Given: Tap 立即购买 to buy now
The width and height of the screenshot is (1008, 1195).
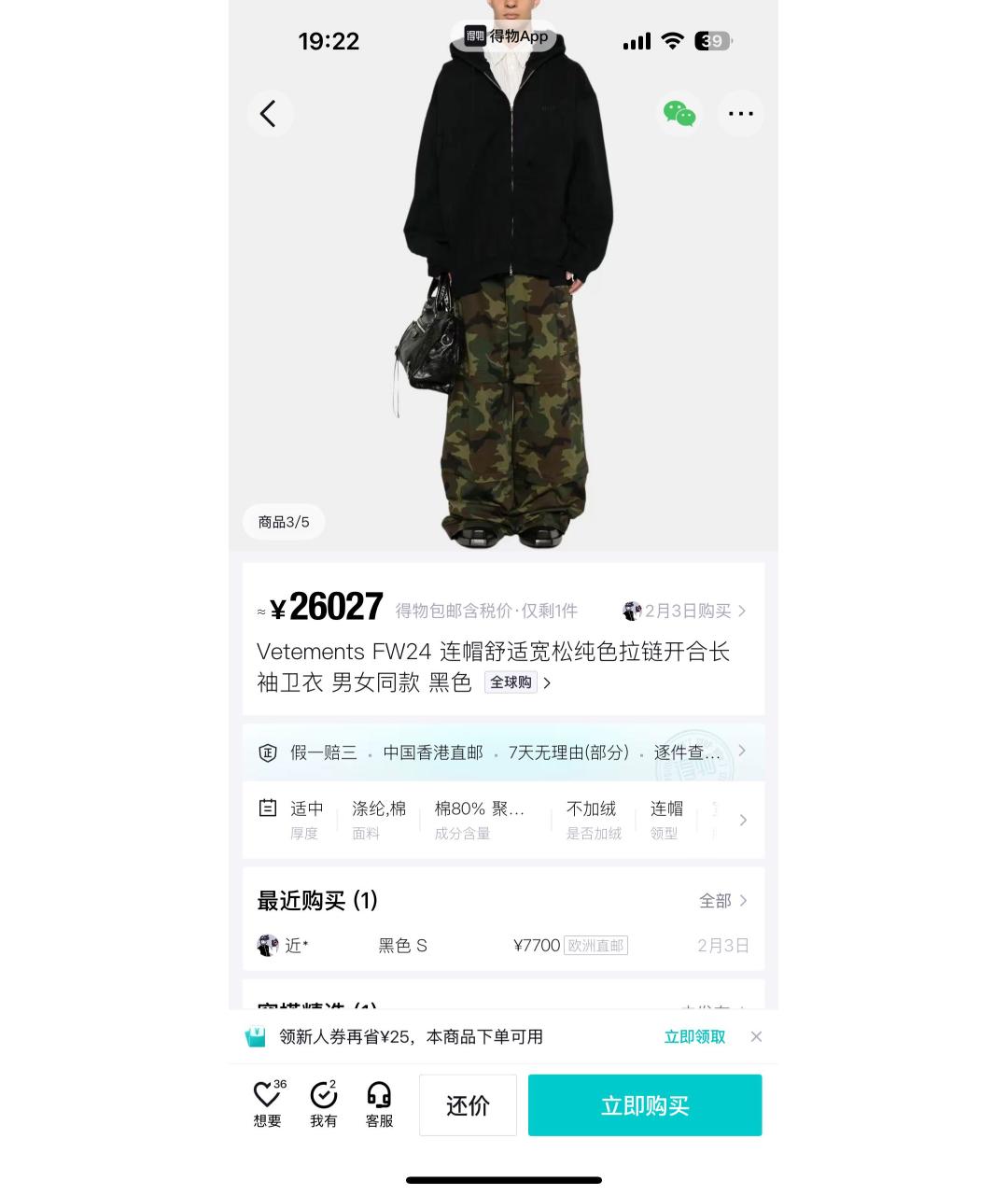Looking at the screenshot, I should (644, 1105).
